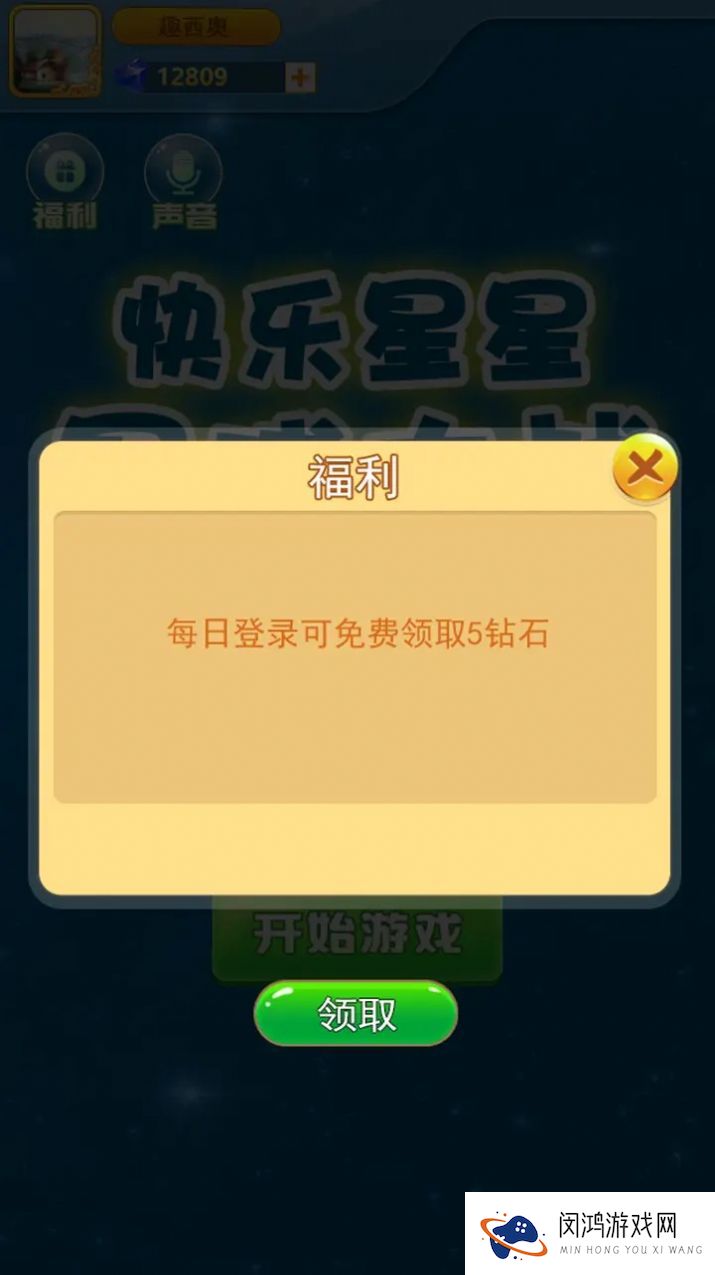Open the player avatar profile
The image size is (715, 1275).
(55, 51)
